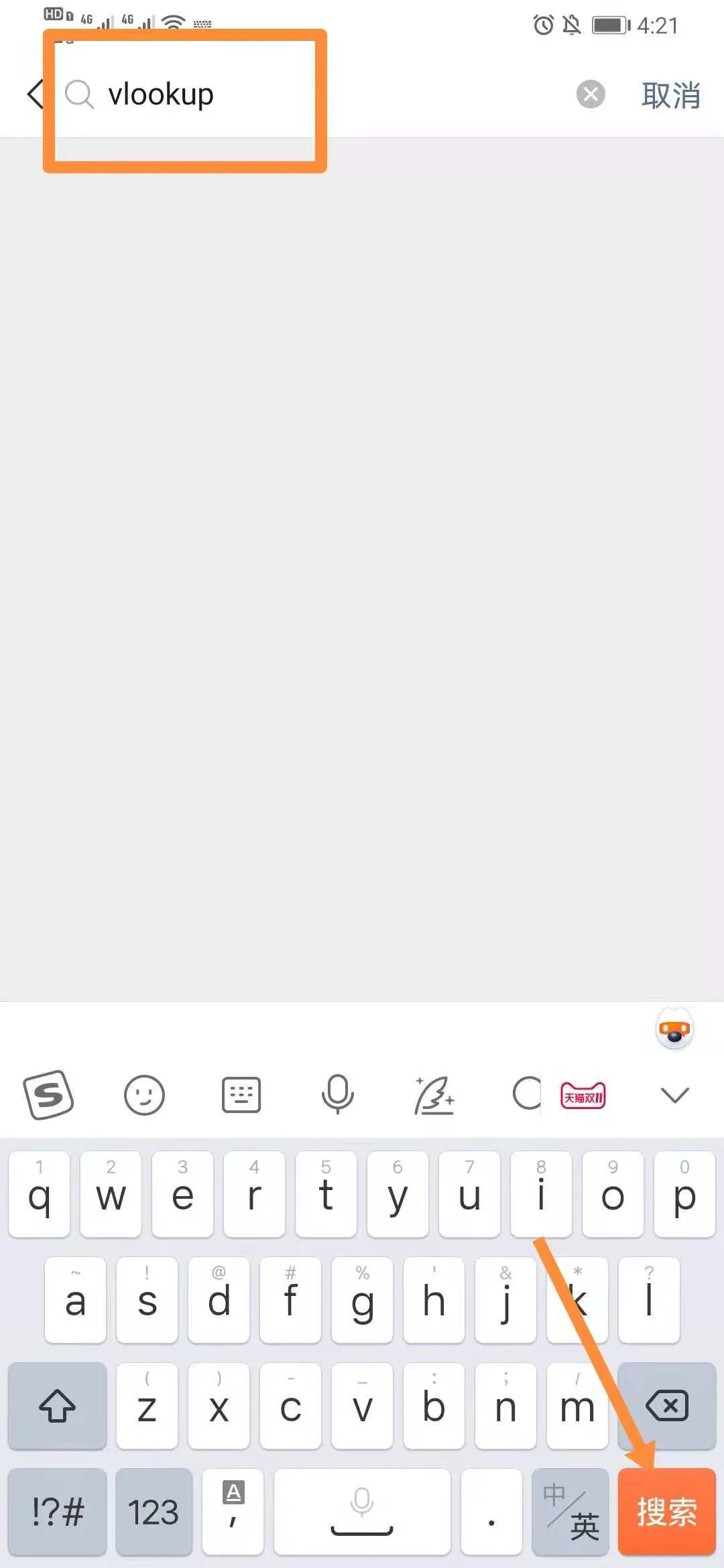Open the !?# symbols keyboard
Image resolution: width=724 pixels, height=1568 pixels.
tap(57, 1512)
